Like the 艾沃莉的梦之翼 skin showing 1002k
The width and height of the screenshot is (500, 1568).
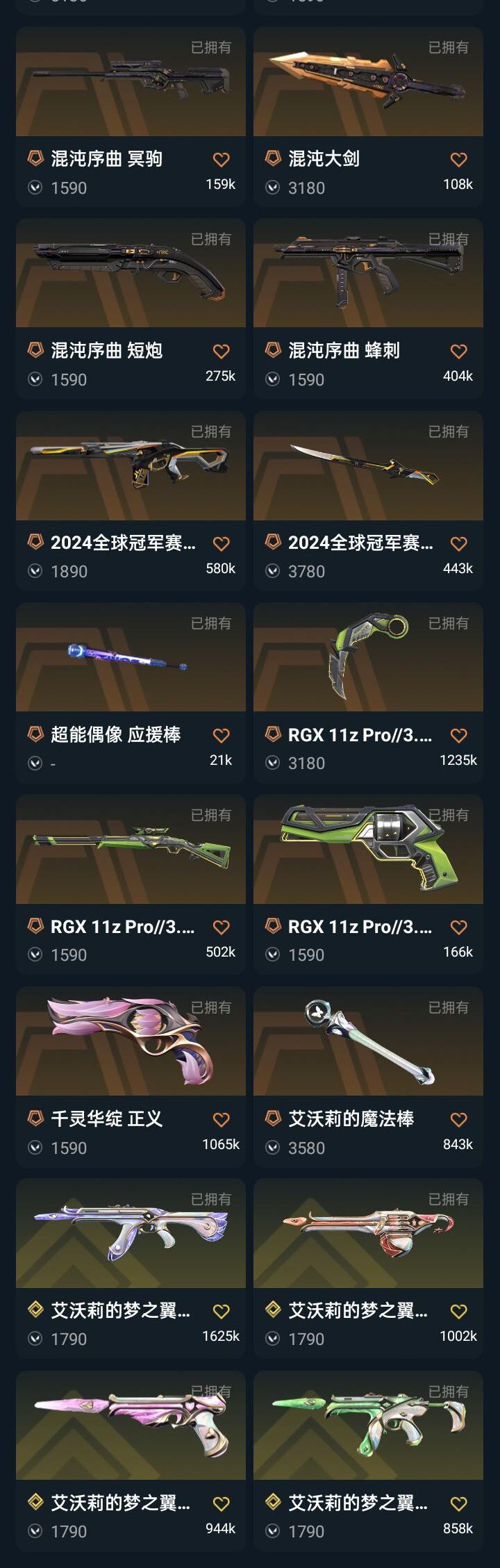pos(458,1312)
